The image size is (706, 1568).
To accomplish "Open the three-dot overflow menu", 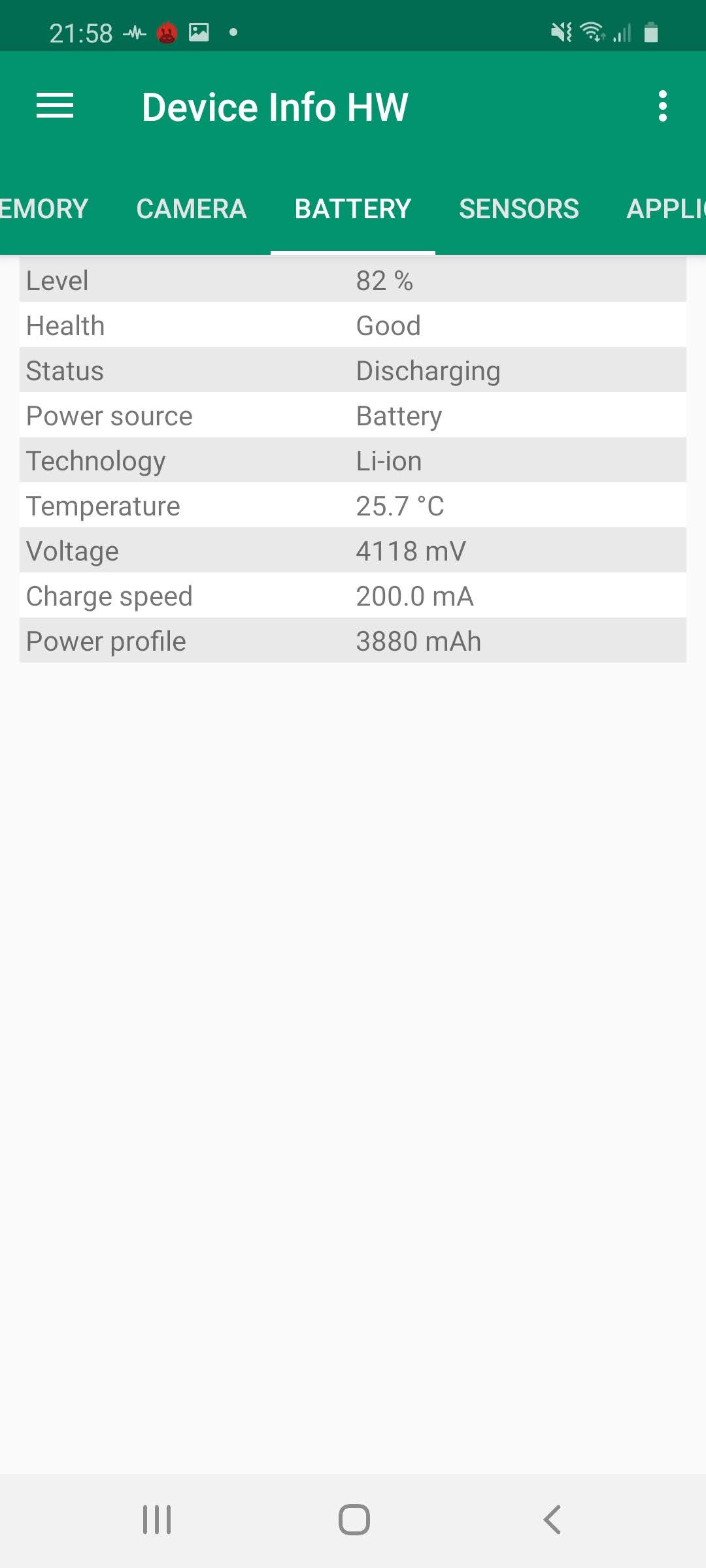I will coord(662,106).
